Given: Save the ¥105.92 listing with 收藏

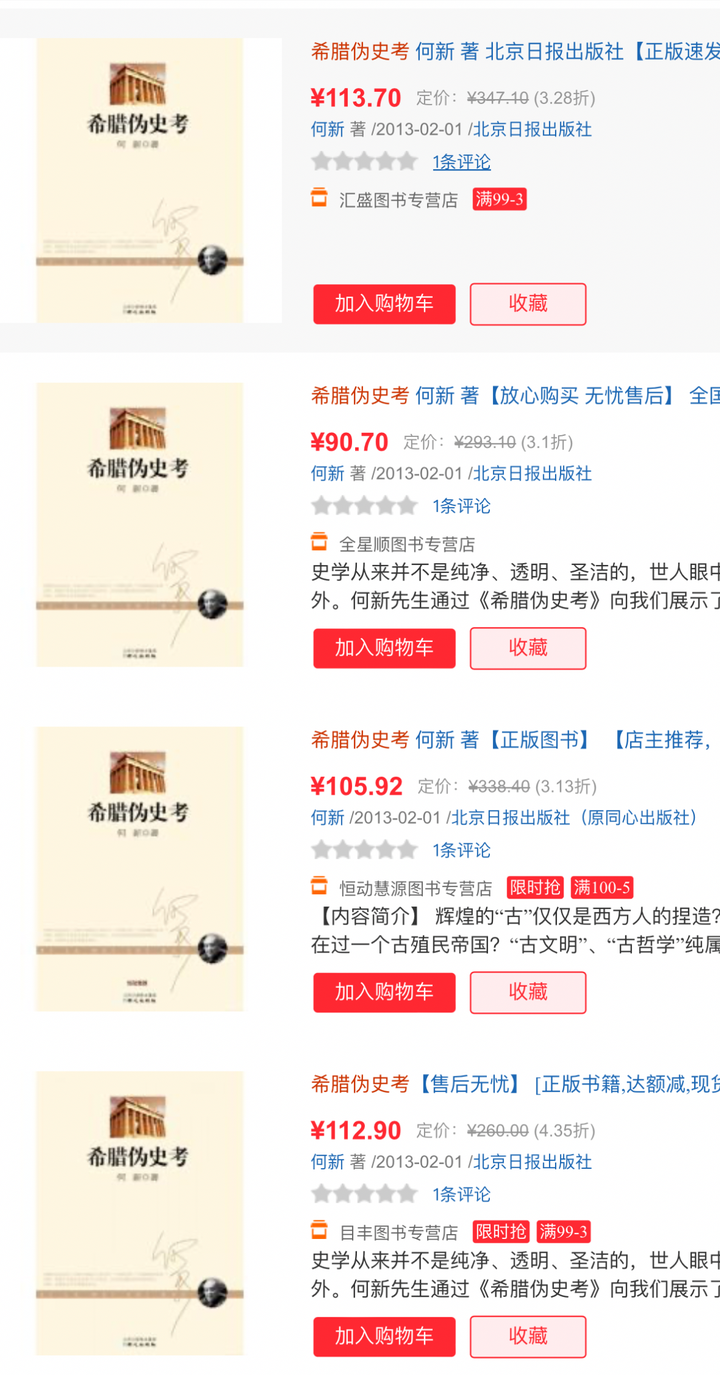Looking at the screenshot, I should tap(528, 992).
